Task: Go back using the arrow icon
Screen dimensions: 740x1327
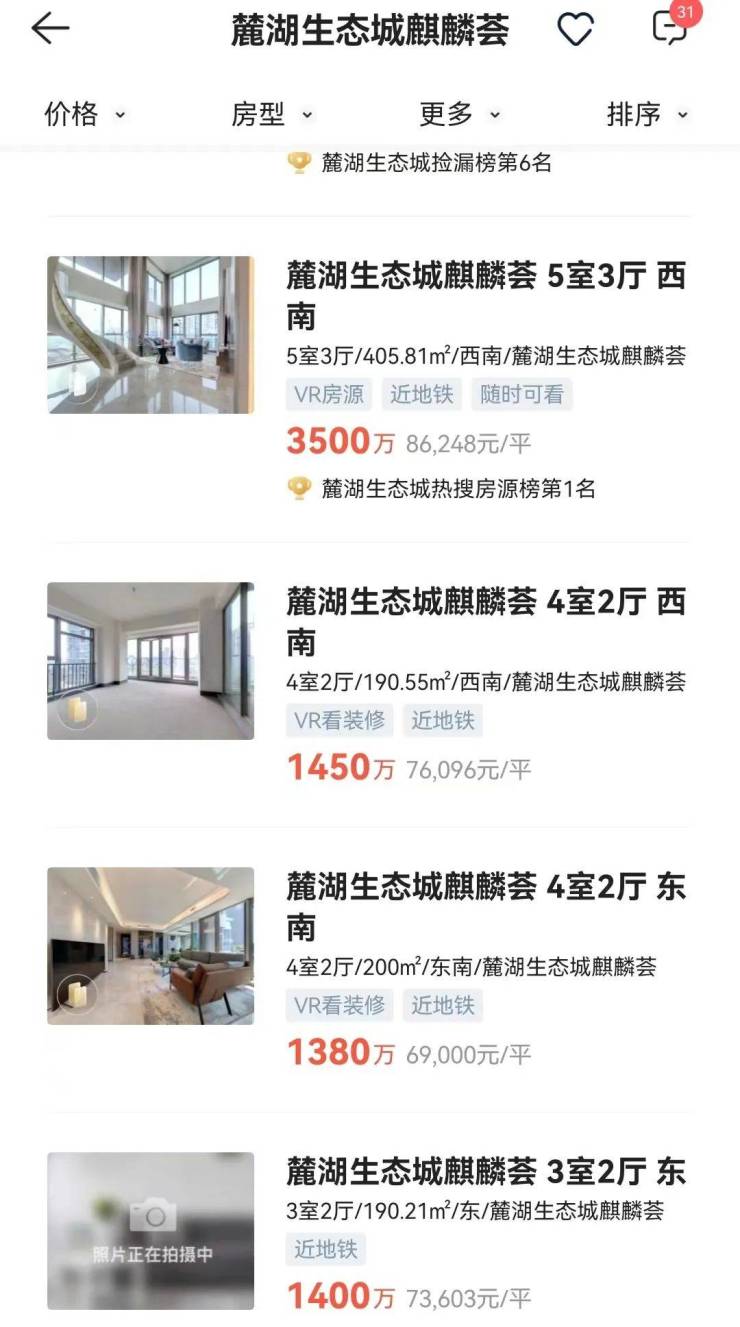Action: tap(50, 29)
